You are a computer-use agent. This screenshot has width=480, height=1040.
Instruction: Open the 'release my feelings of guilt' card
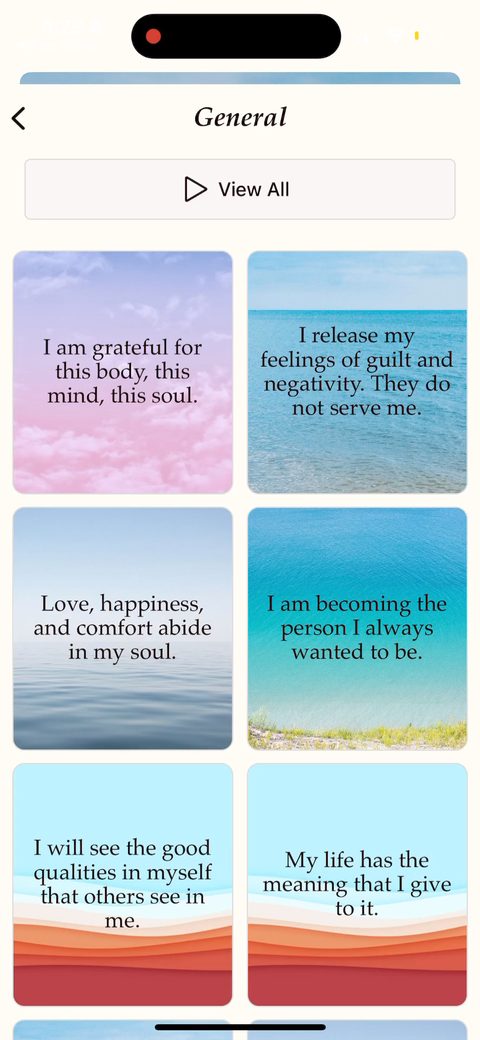point(357,372)
